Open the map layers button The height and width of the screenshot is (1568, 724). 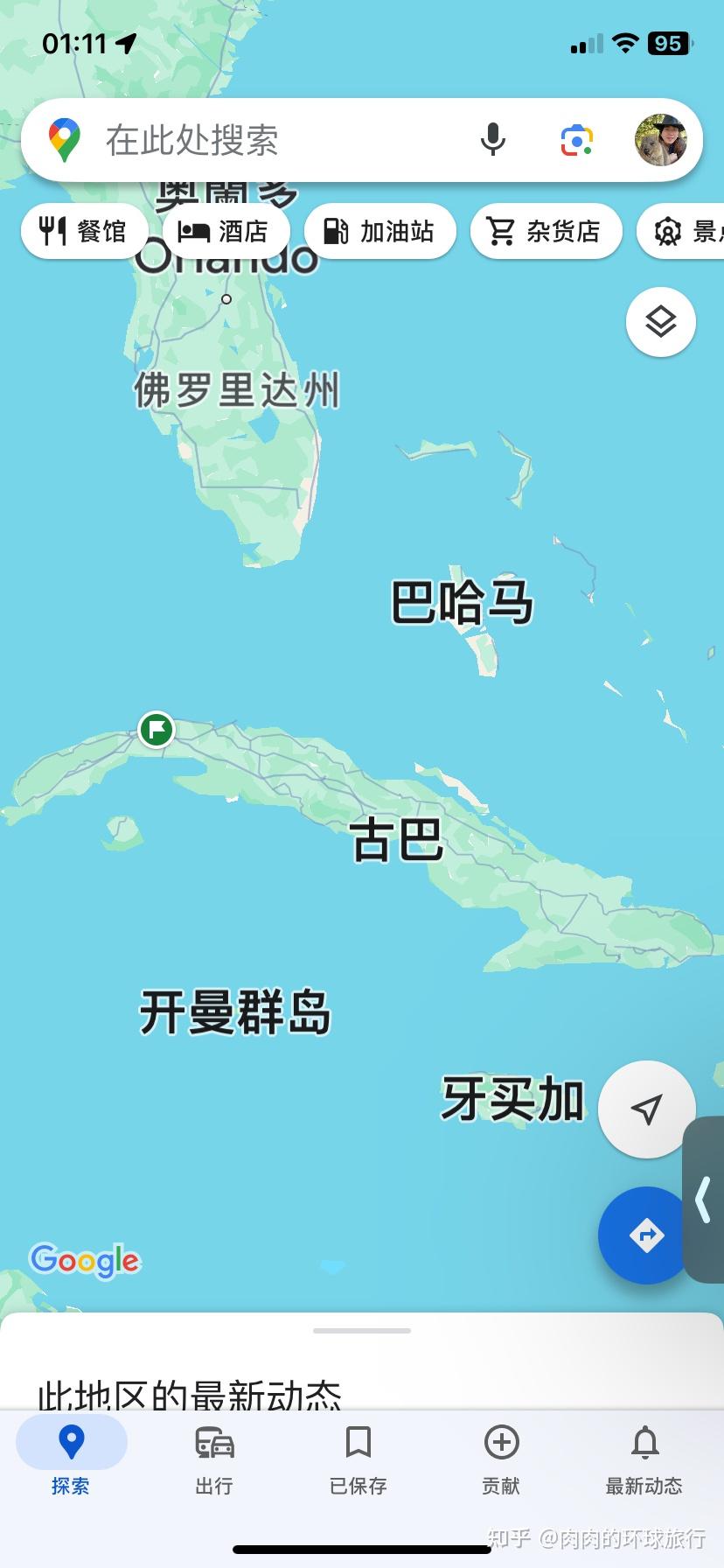(x=661, y=322)
